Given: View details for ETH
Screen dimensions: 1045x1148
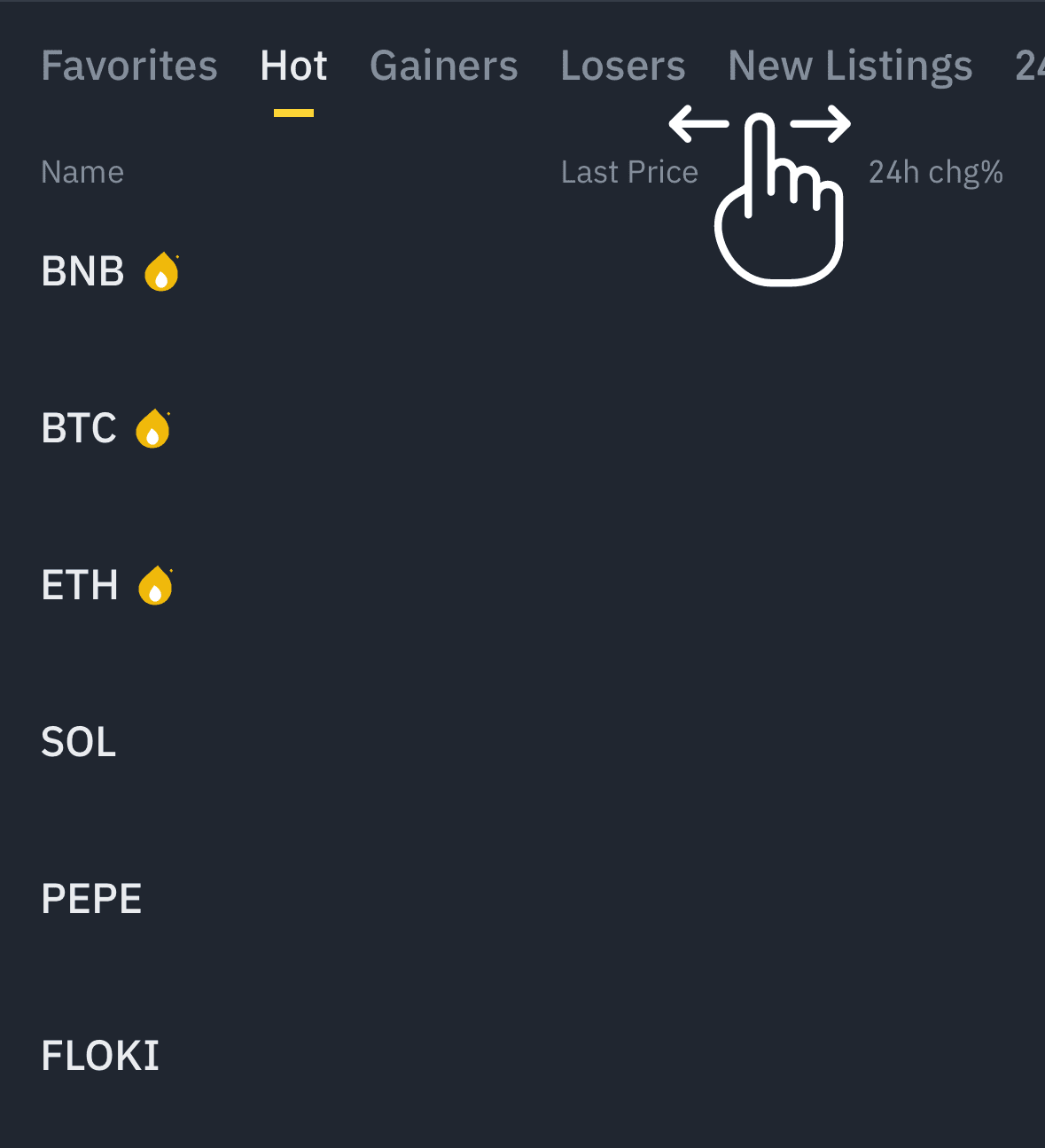Looking at the screenshot, I should [80, 585].
